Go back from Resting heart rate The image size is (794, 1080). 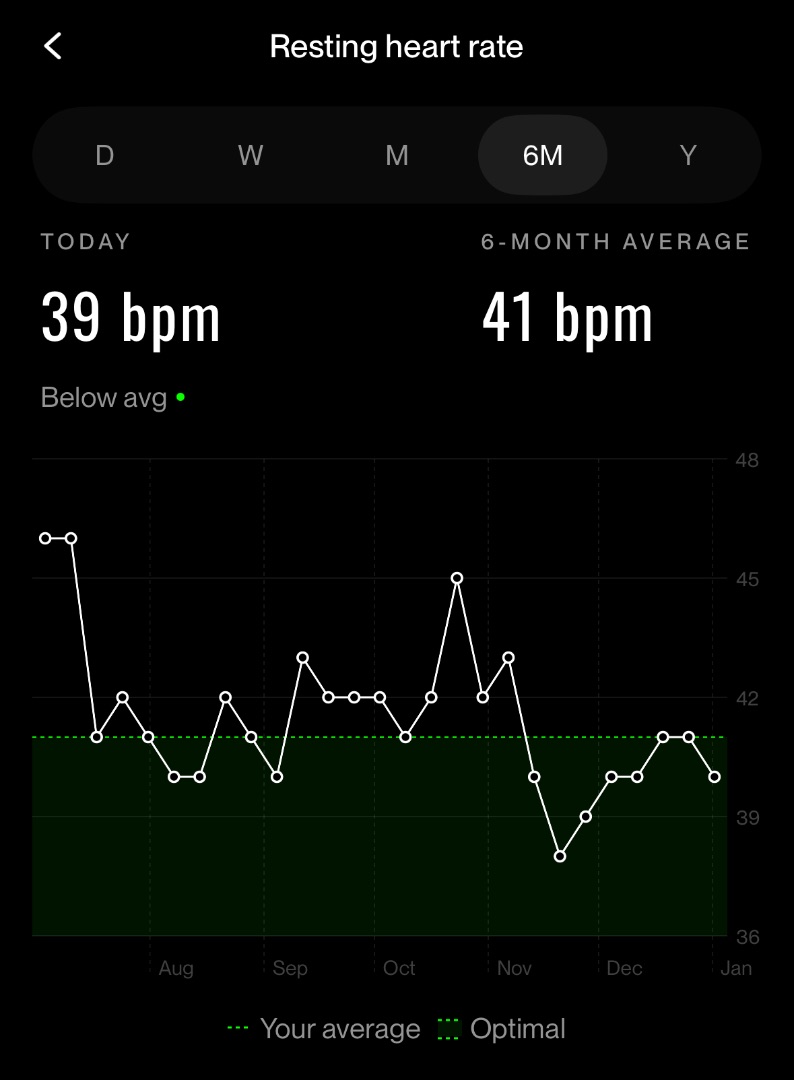[53, 46]
